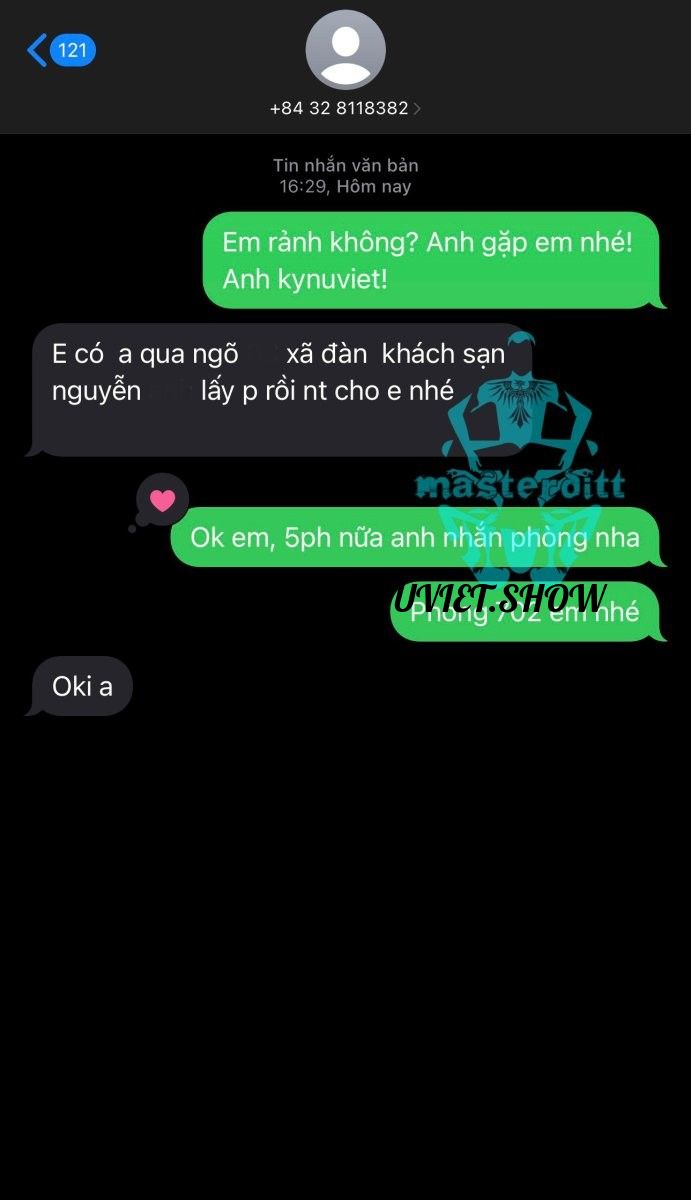The height and width of the screenshot is (1200, 691).
Task: Go back to the messages list
Action: pyautogui.click(x=60, y=50)
